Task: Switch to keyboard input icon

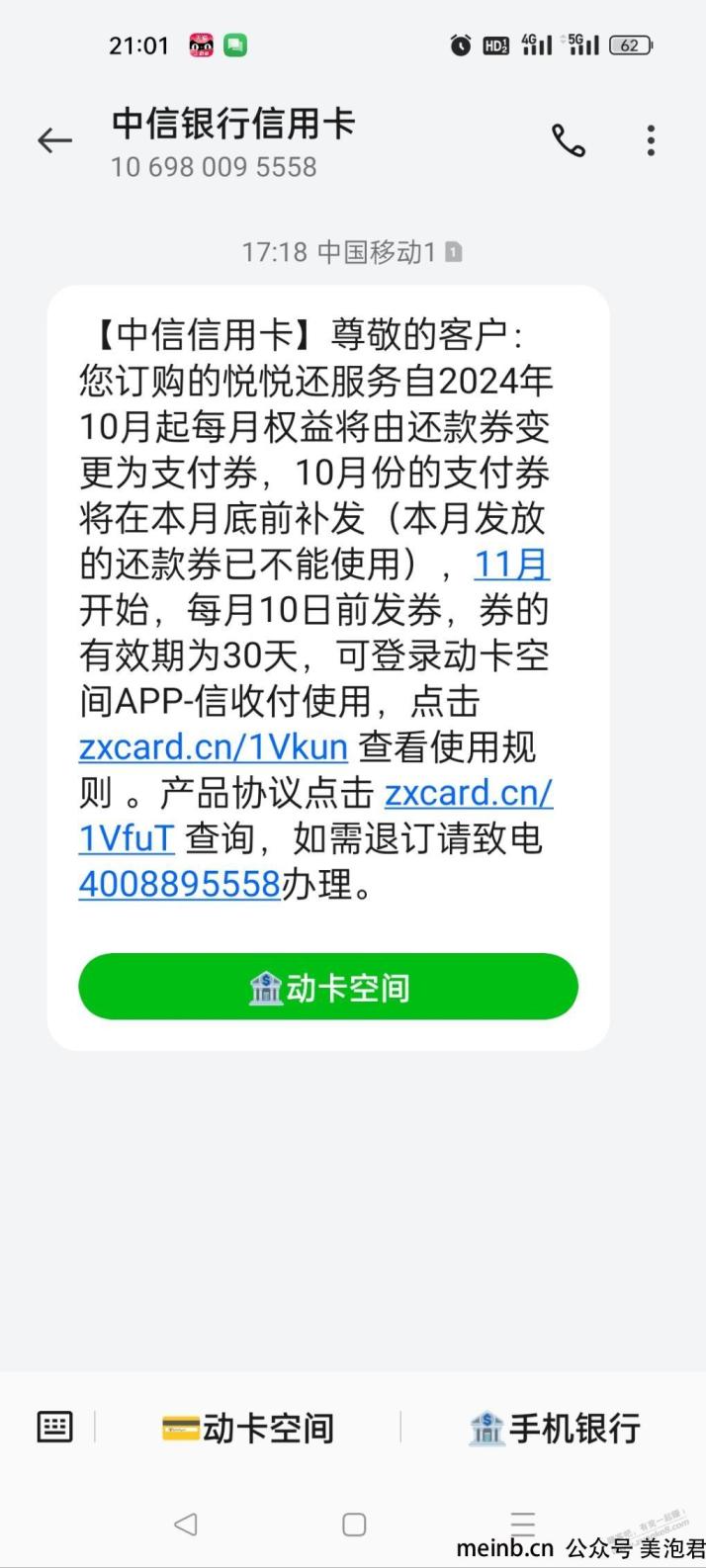Action: click(54, 1427)
